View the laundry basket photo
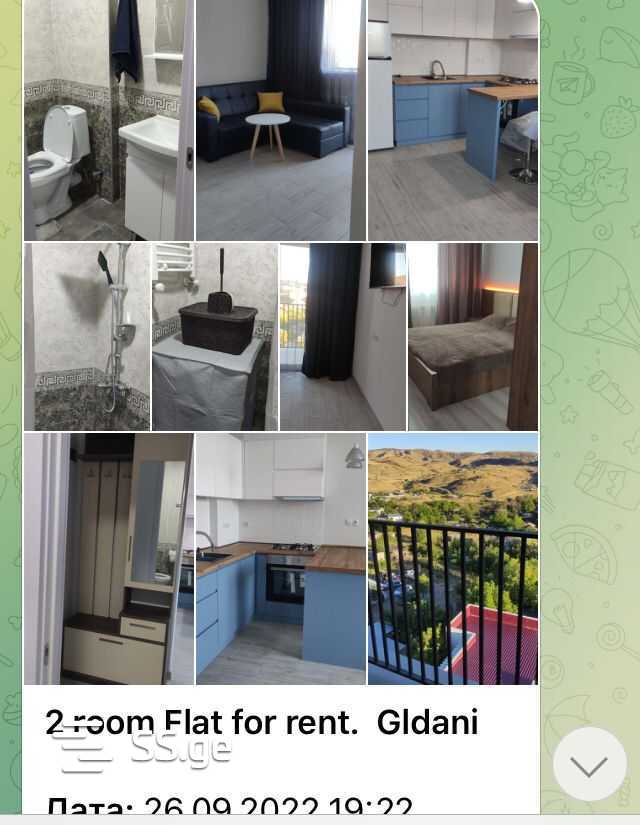 [x=214, y=337]
